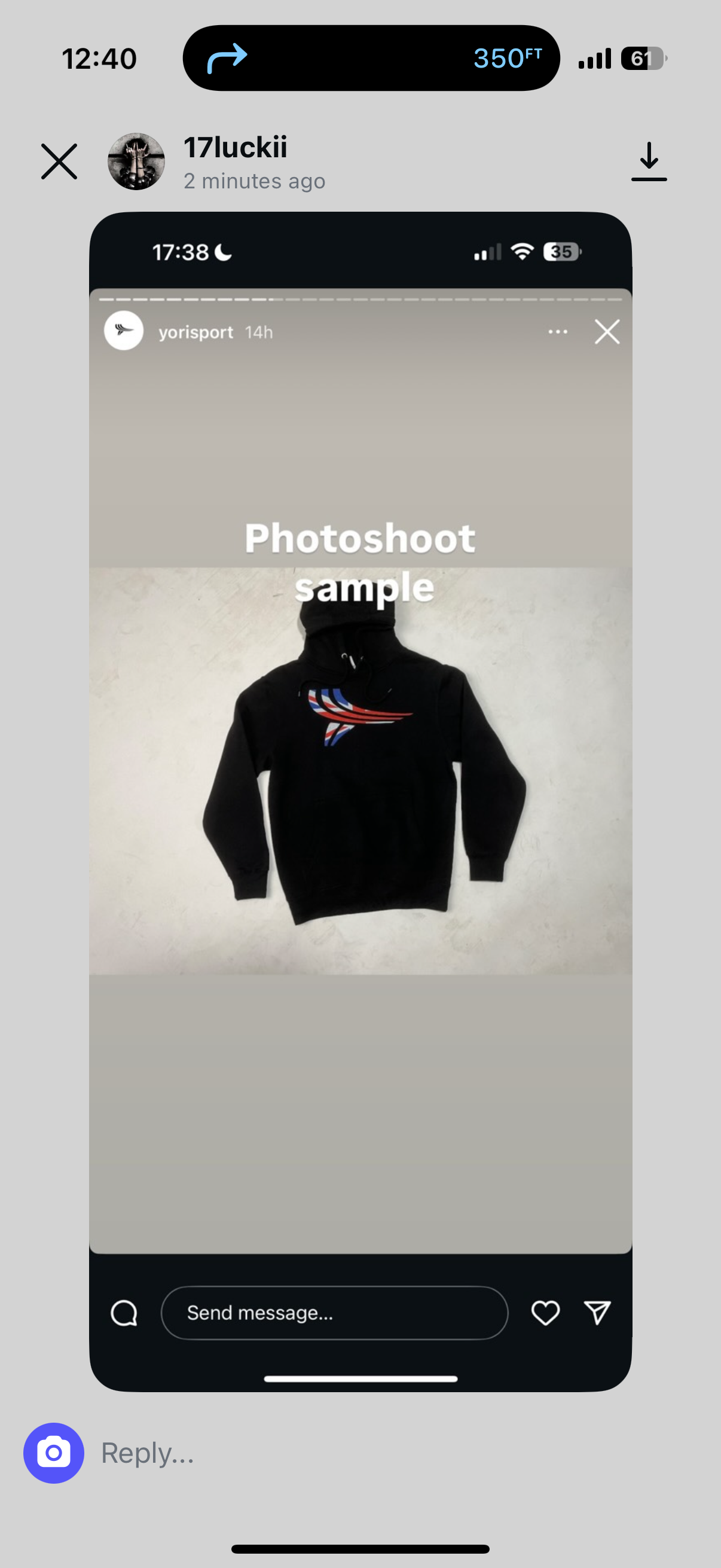Open 17luckii's profile from the avatar
The height and width of the screenshot is (1568, 721).
[136, 162]
